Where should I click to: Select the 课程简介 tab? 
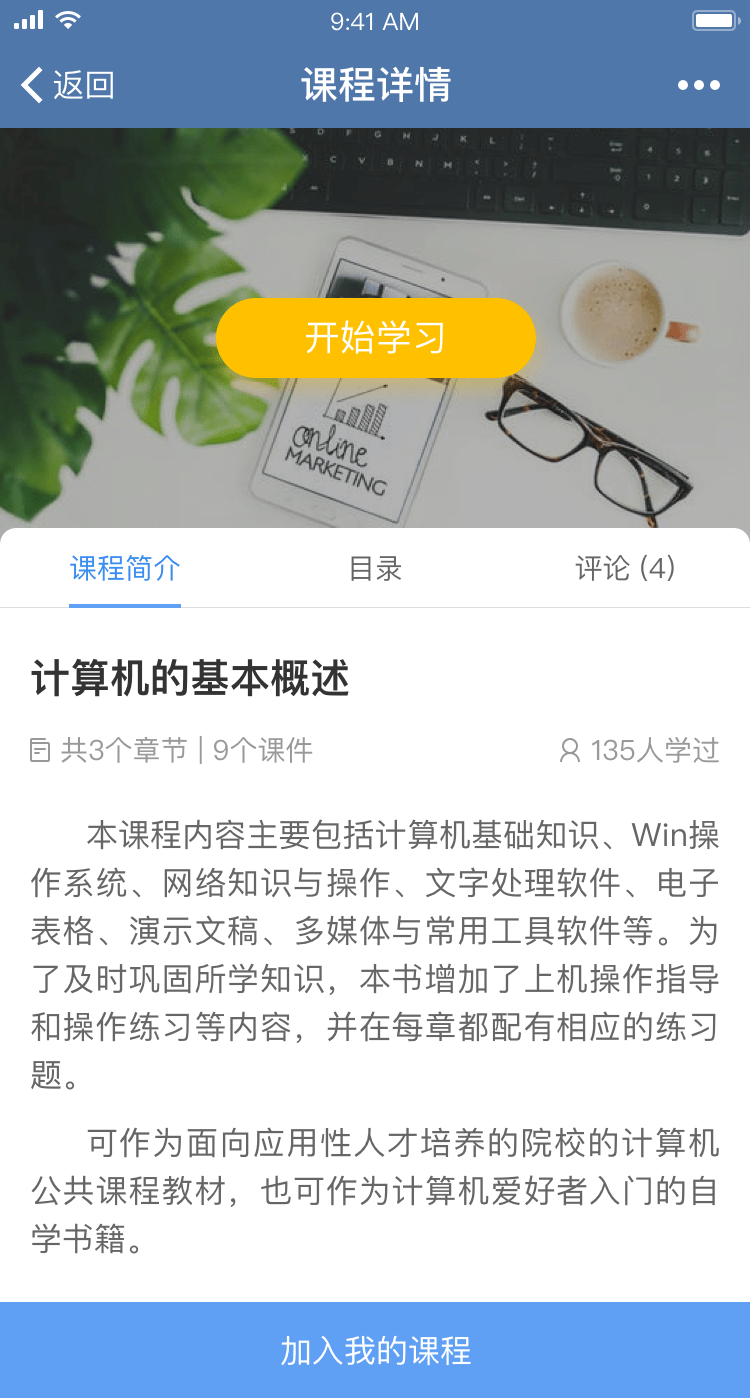[x=125, y=569]
